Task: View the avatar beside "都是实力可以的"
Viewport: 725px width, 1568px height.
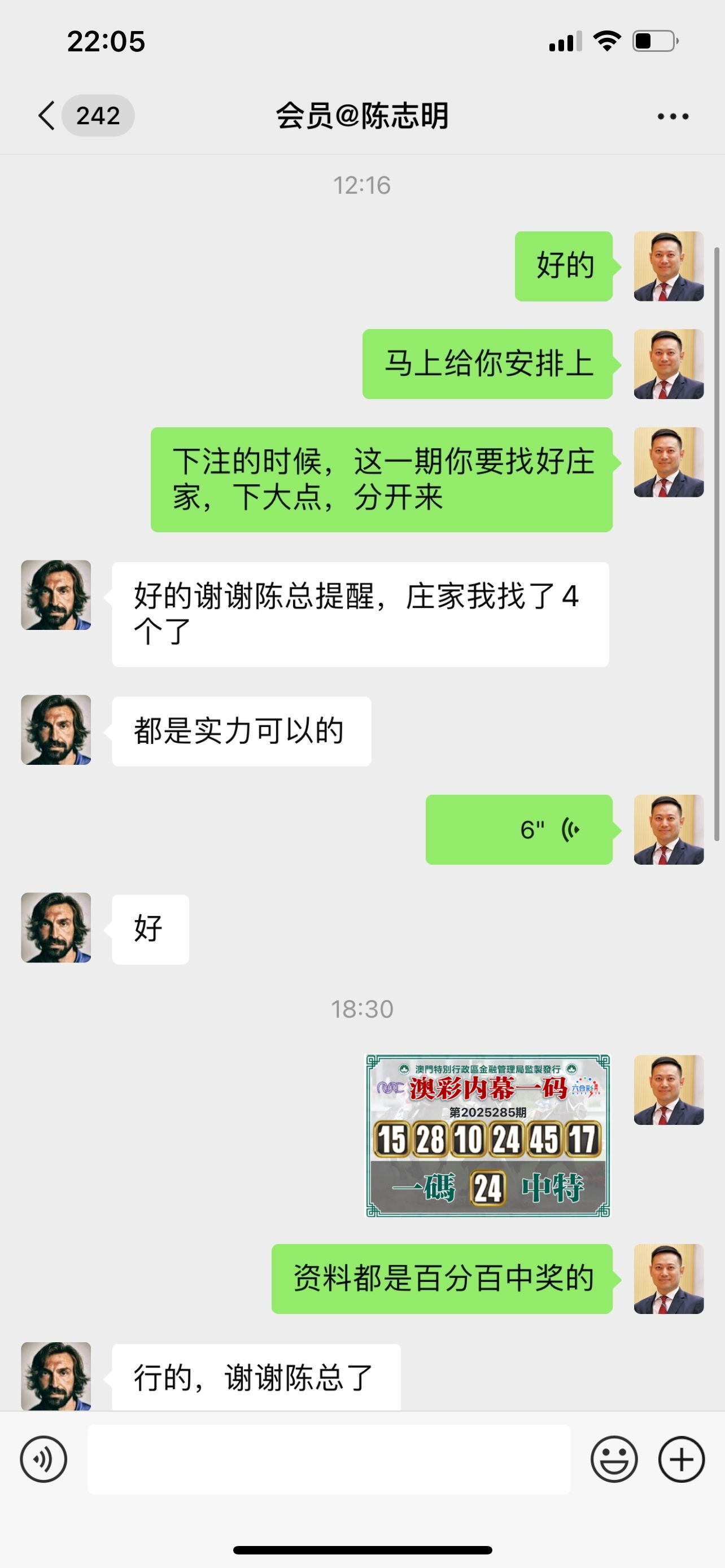Action: click(x=56, y=730)
